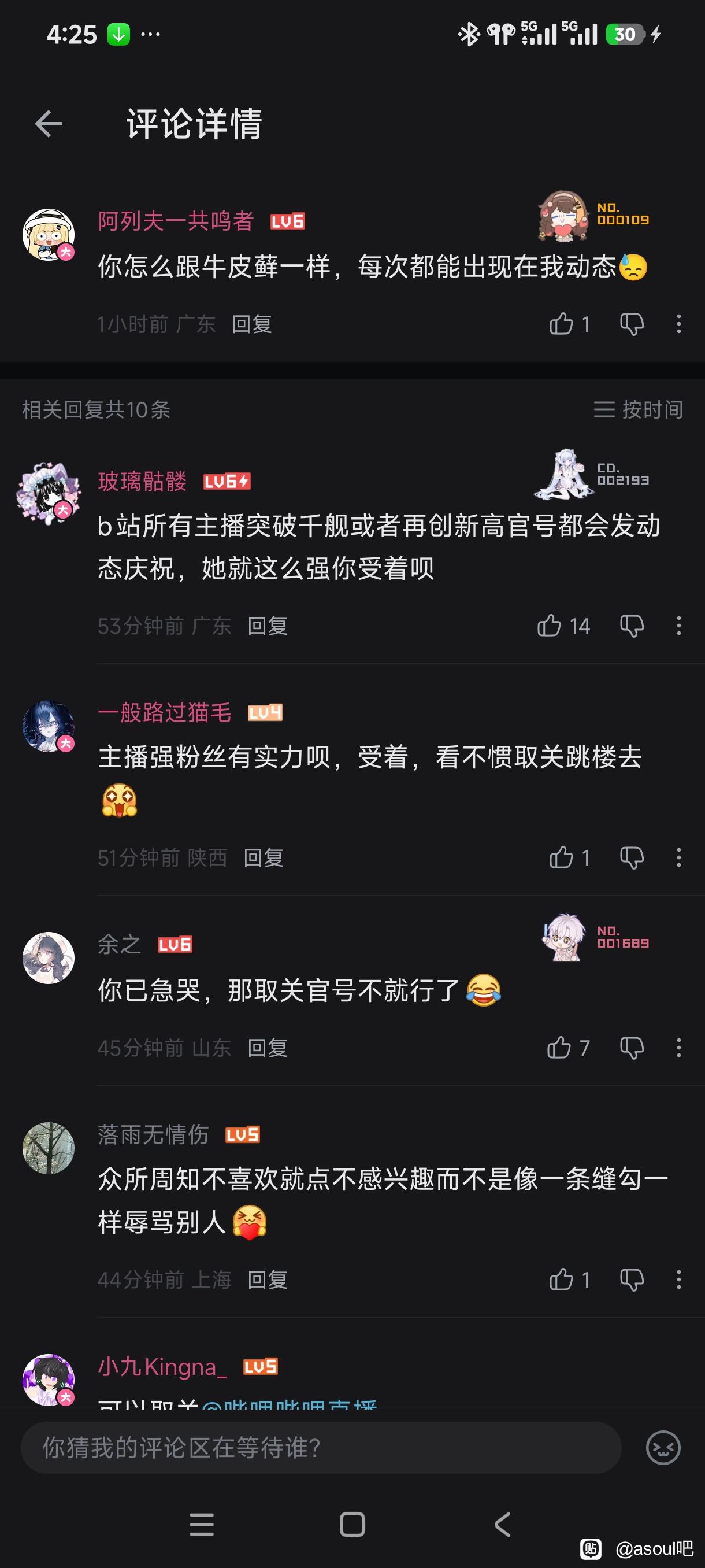Focus the comment input box
The image size is (705, 1568).
[x=321, y=1448]
